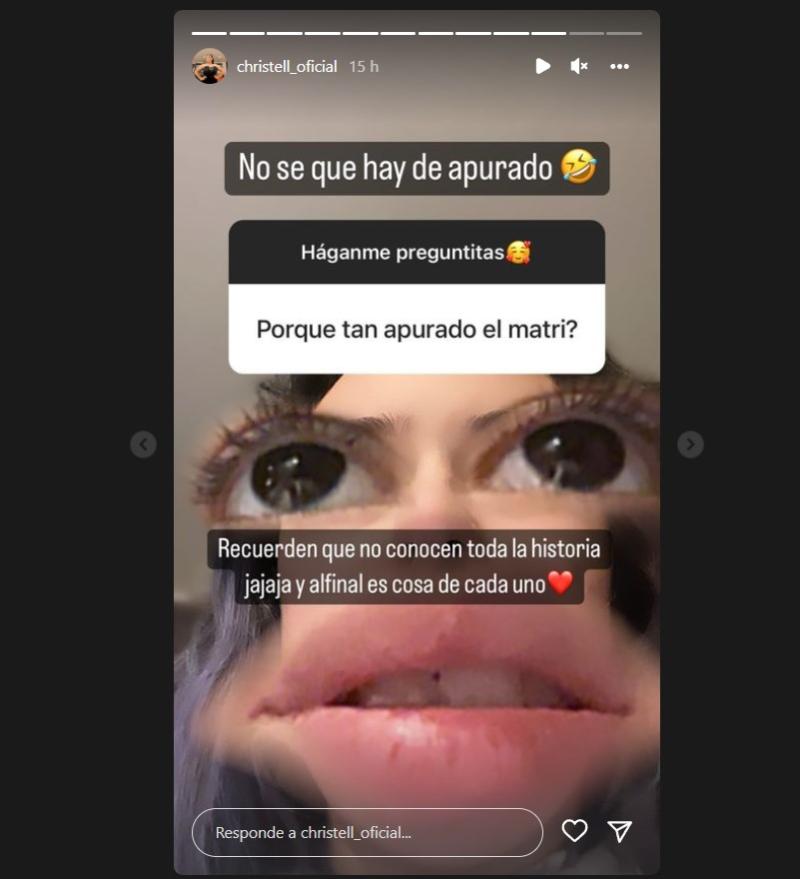Click the play icon to resume the story
This screenshot has width=800, height=879.
coord(544,64)
